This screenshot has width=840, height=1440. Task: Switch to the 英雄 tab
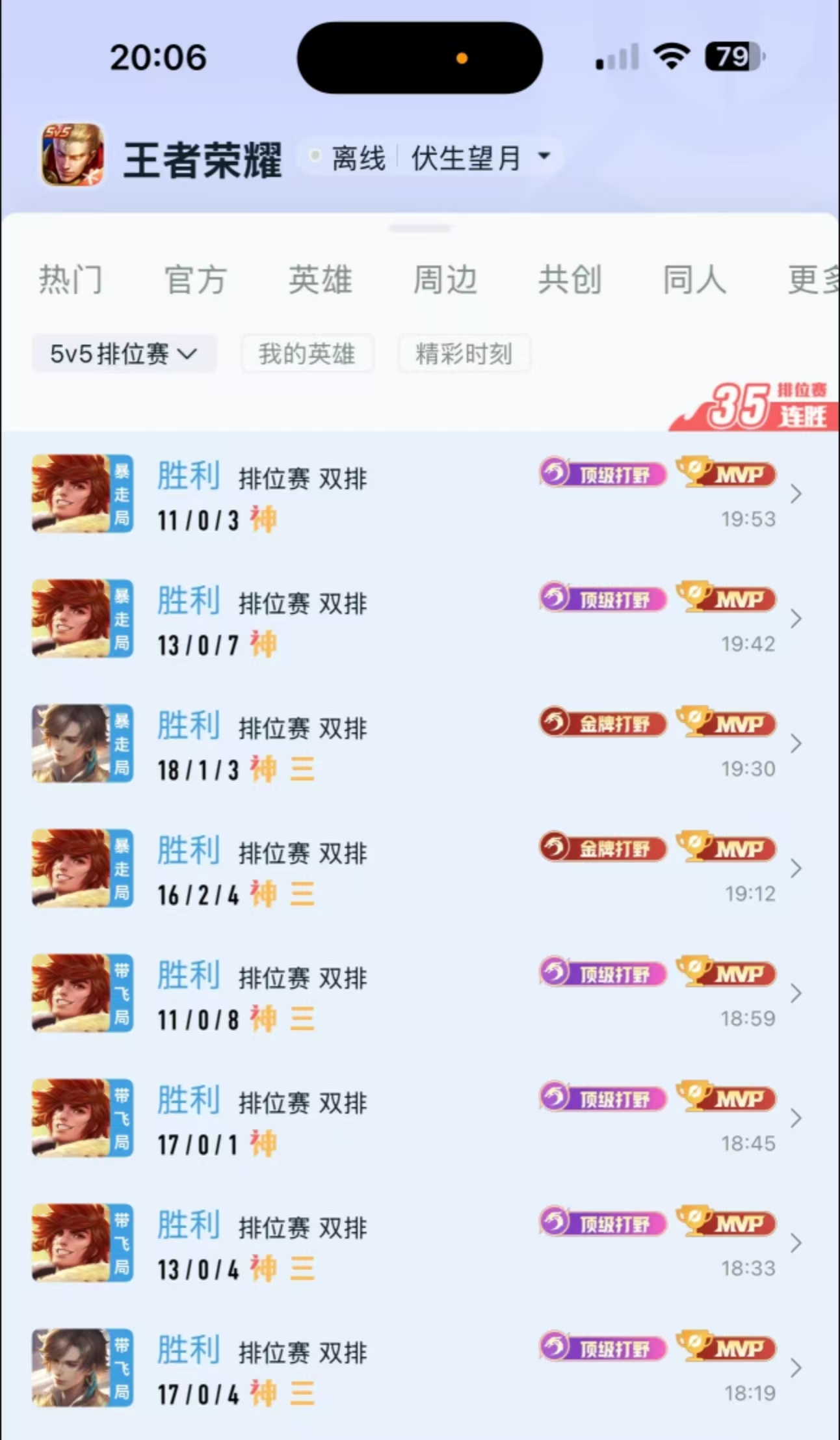pyautogui.click(x=321, y=280)
